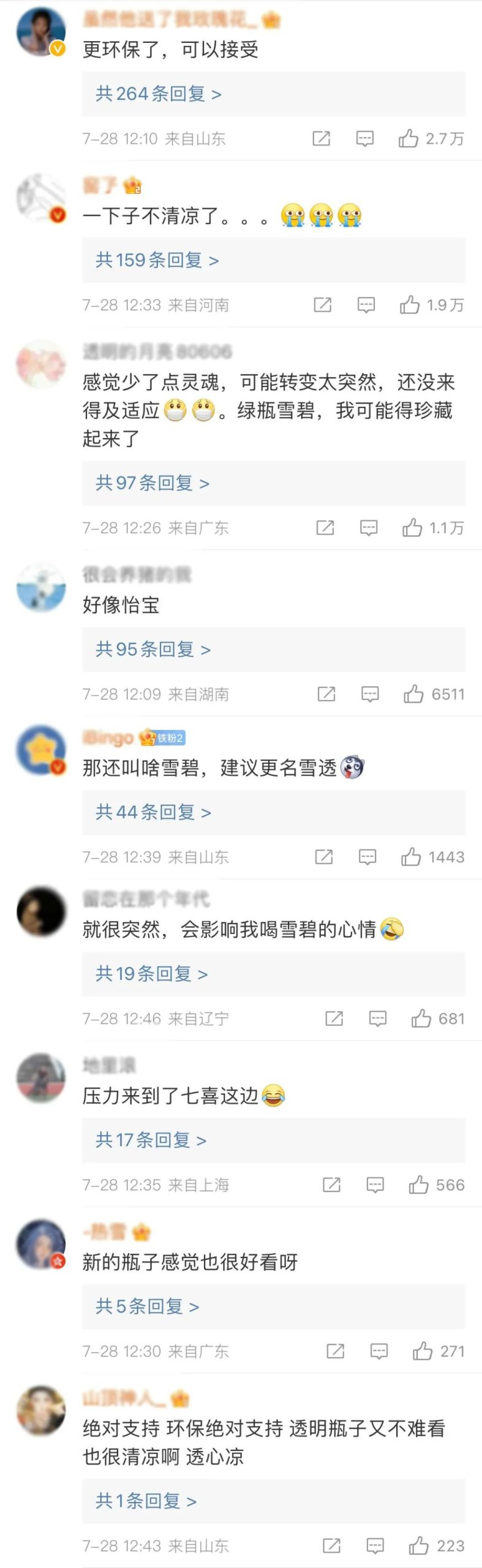View the 5 replies under 新的瓶子感觉也很好看呀
The width and height of the screenshot is (482, 1568).
[147, 1306]
